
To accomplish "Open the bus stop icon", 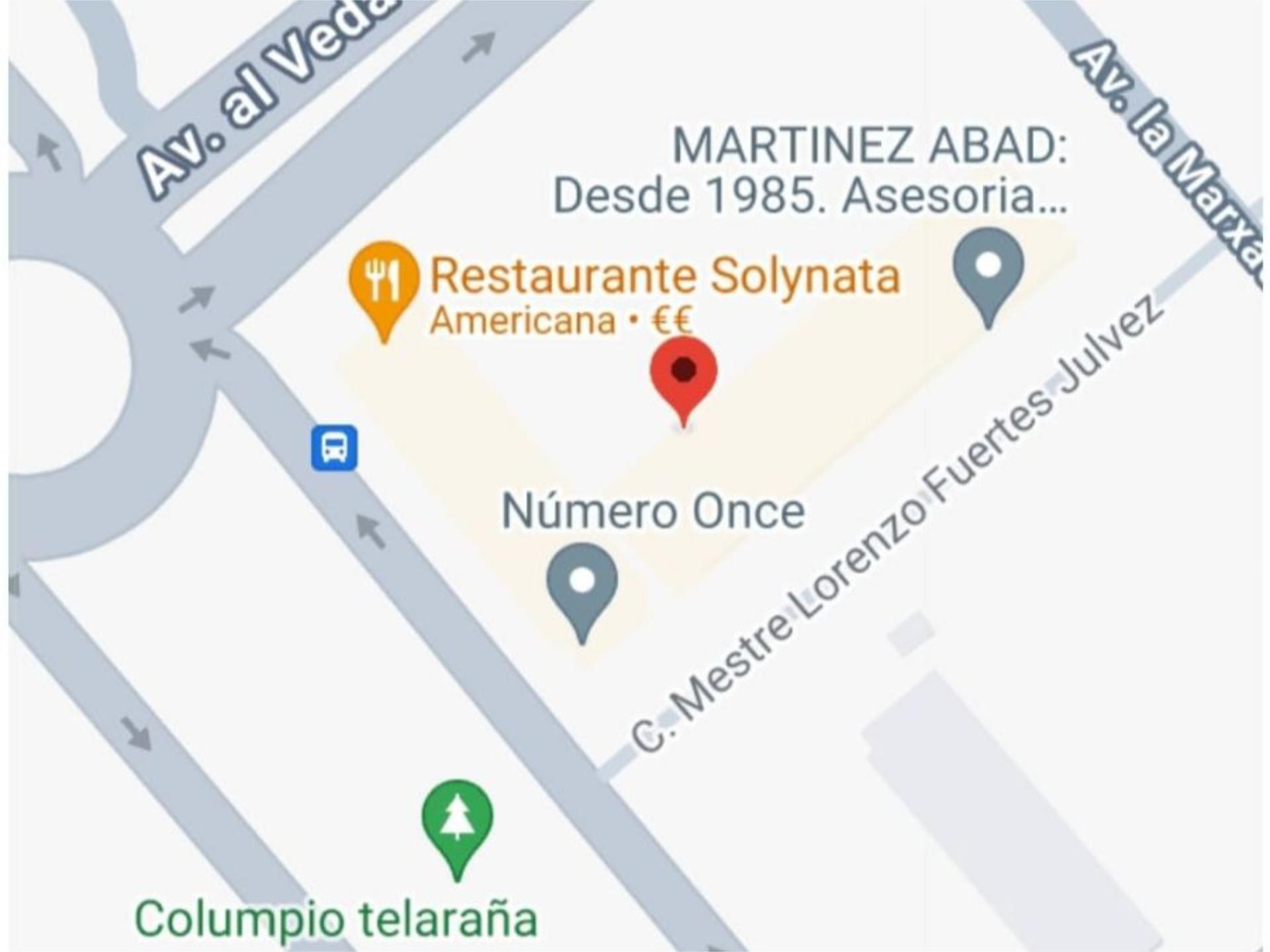I will (335, 448).
